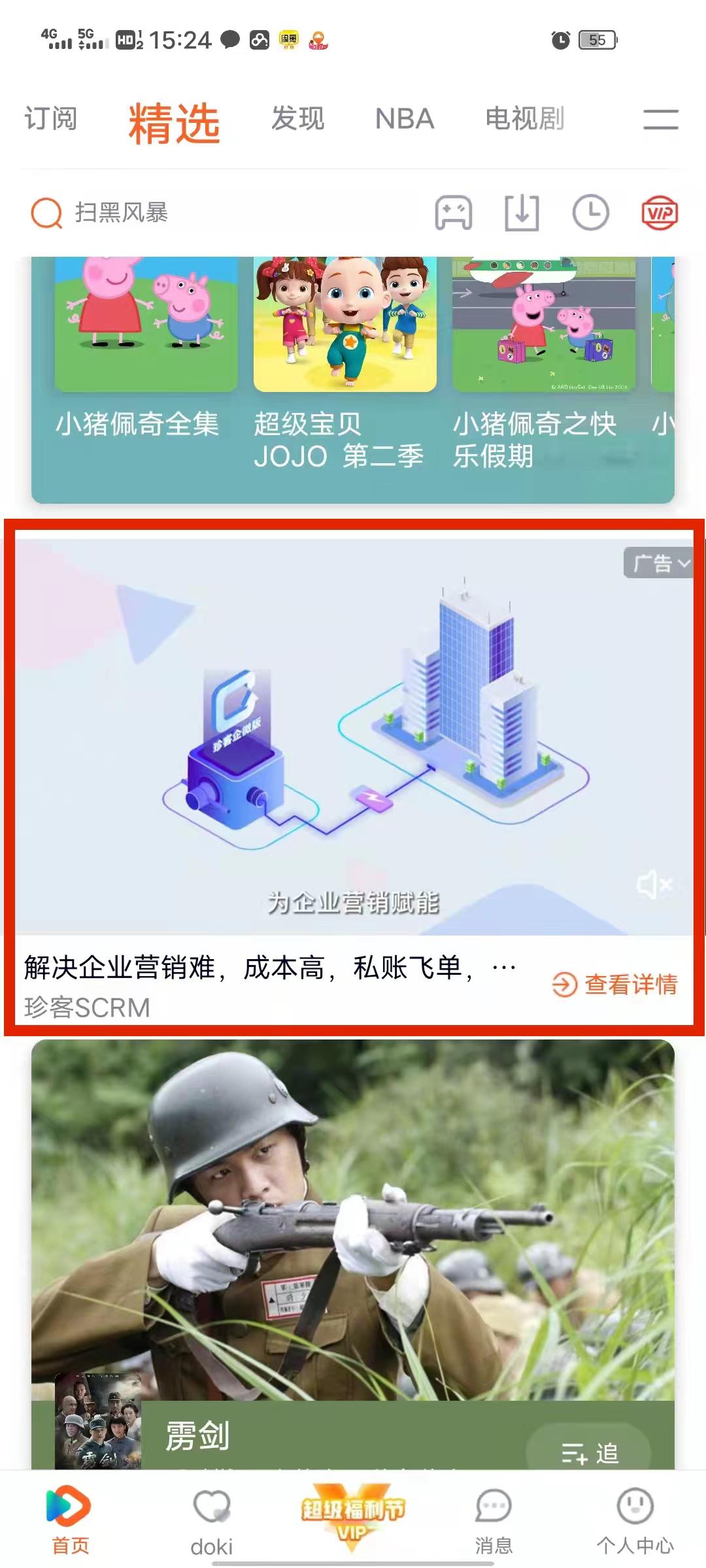Screen dimensions: 706x1568
Task: Switch to the 发现 tab
Action: coord(297,119)
